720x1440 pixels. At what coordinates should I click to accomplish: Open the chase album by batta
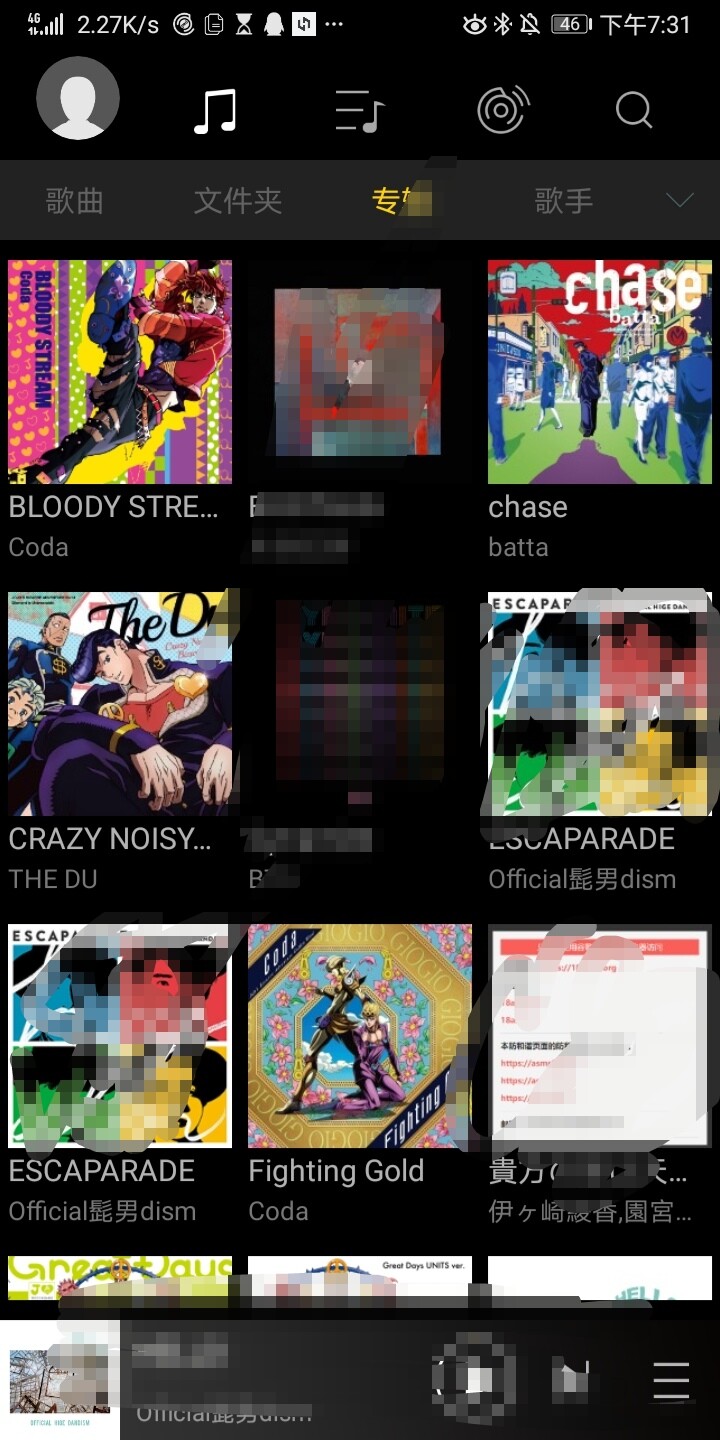click(599, 372)
